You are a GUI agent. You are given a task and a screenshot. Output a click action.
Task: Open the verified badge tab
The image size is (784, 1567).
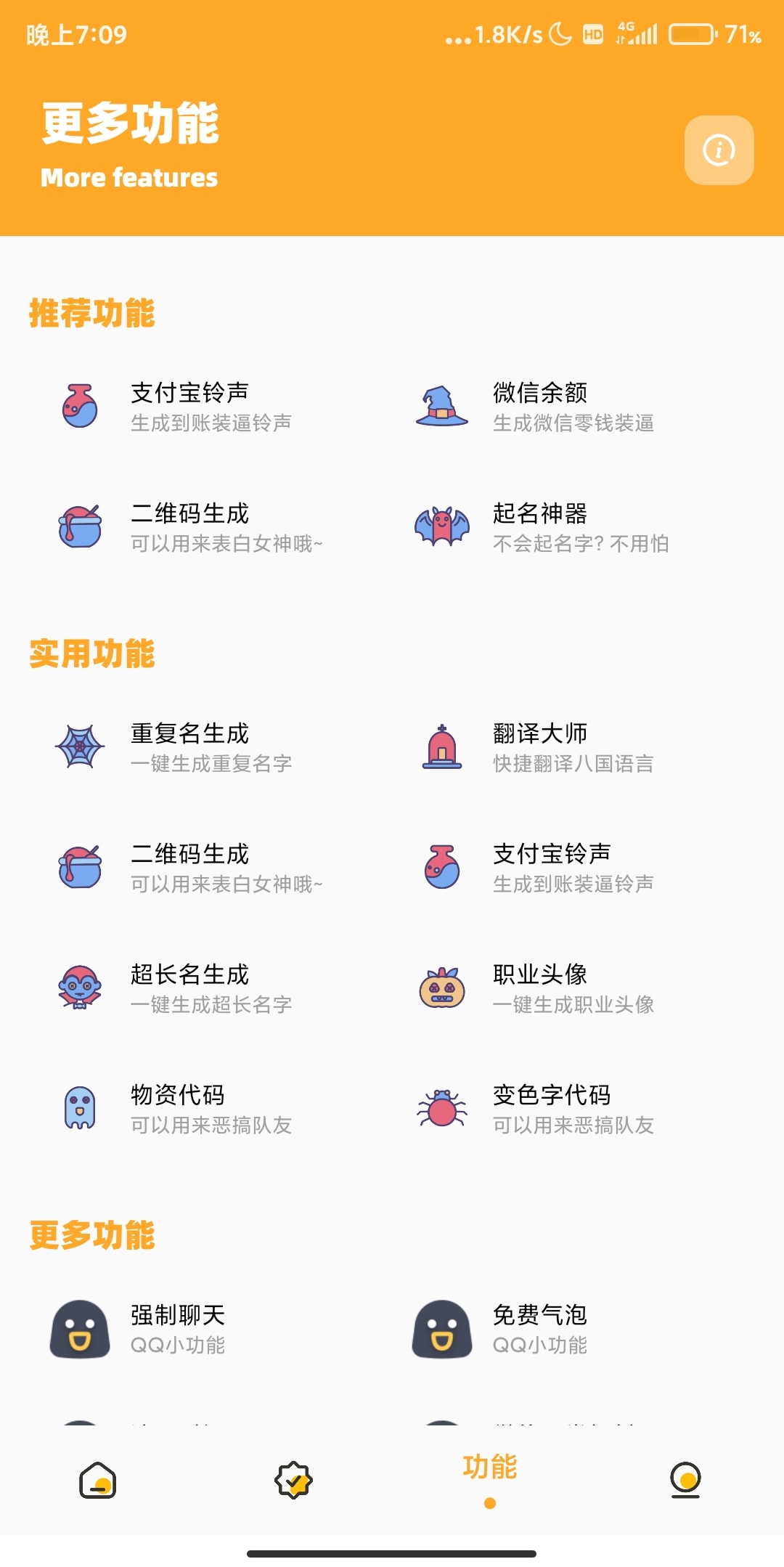tap(293, 1480)
